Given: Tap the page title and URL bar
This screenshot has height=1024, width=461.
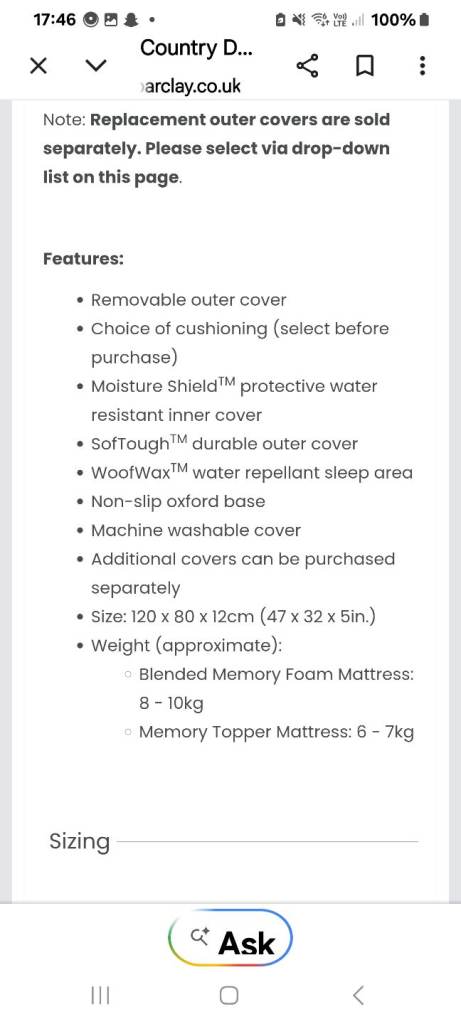Looking at the screenshot, I should pyautogui.click(x=197, y=66).
